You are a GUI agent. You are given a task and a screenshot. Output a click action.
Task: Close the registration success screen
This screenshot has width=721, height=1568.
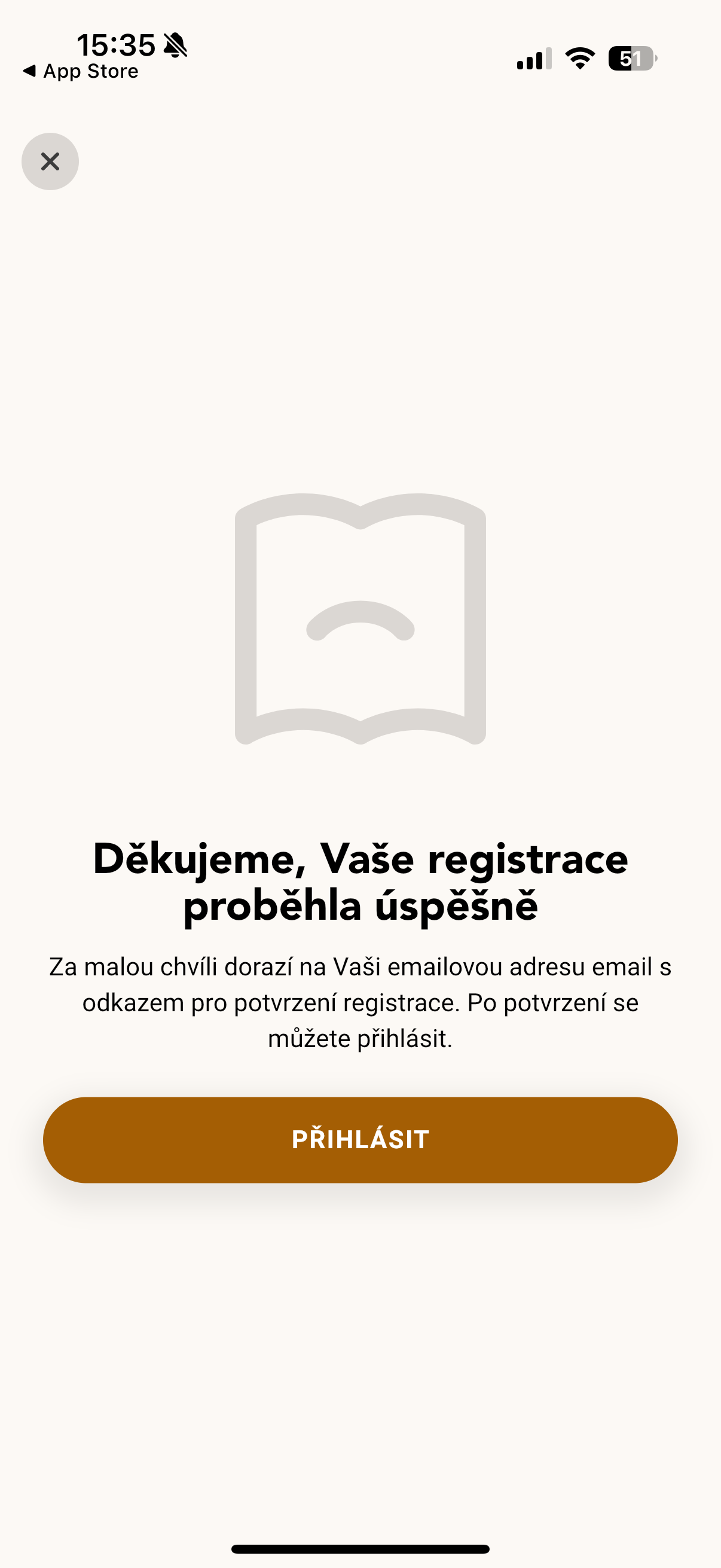pyautogui.click(x=50, y=161)
